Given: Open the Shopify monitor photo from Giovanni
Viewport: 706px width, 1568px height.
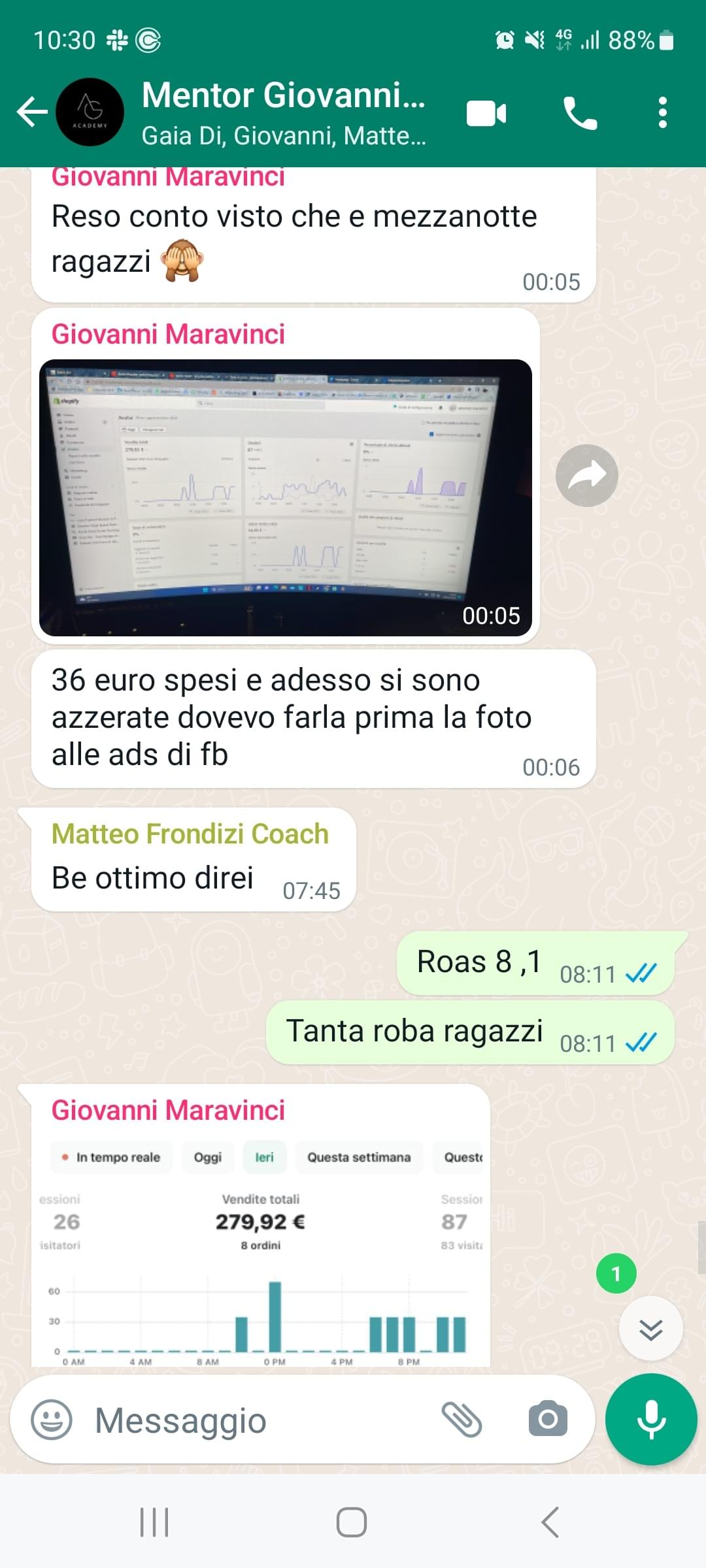Looking at the screenshot, I should click(286, 497).
